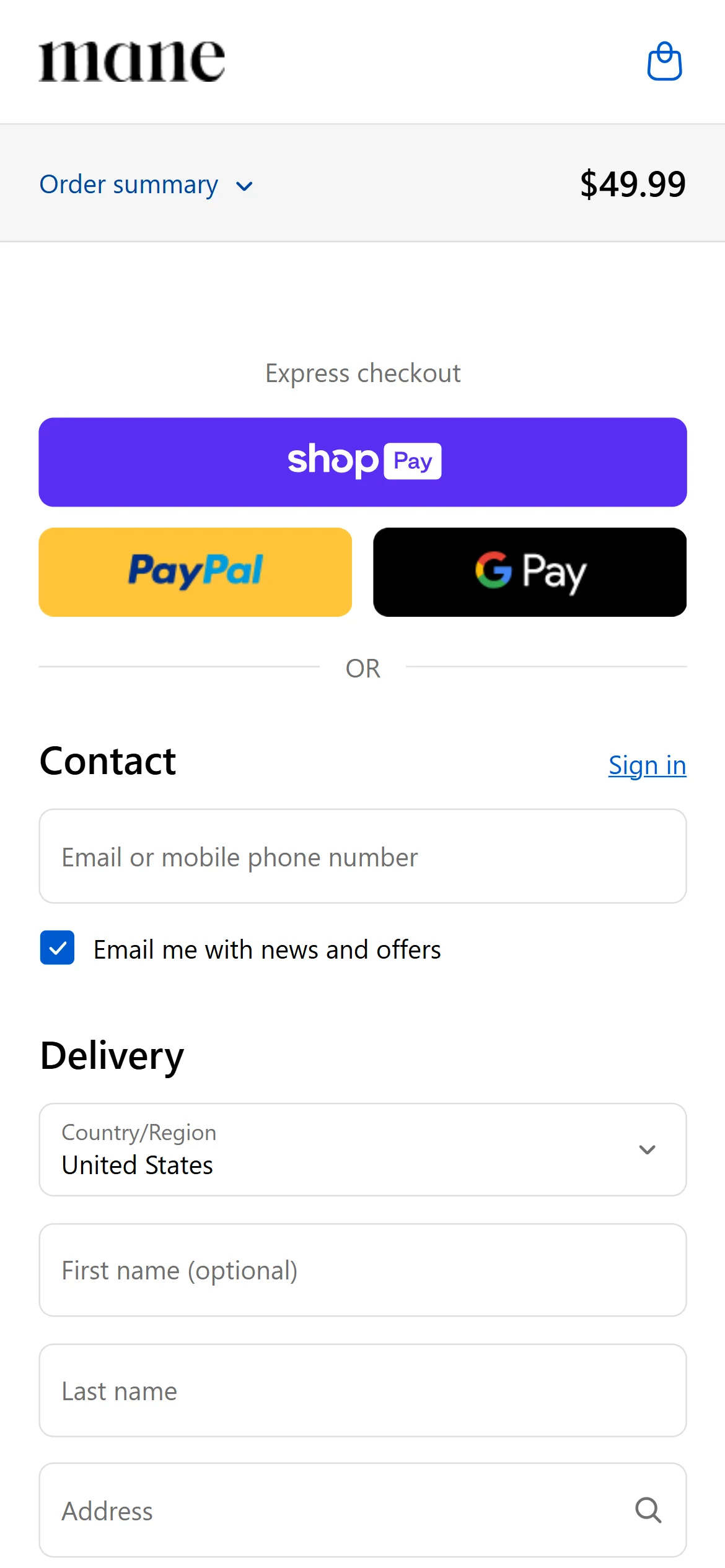Image resolution: width=725 pixels, height=1568 pixels.
Task: Go to store via mane logo
Action: 131,61
